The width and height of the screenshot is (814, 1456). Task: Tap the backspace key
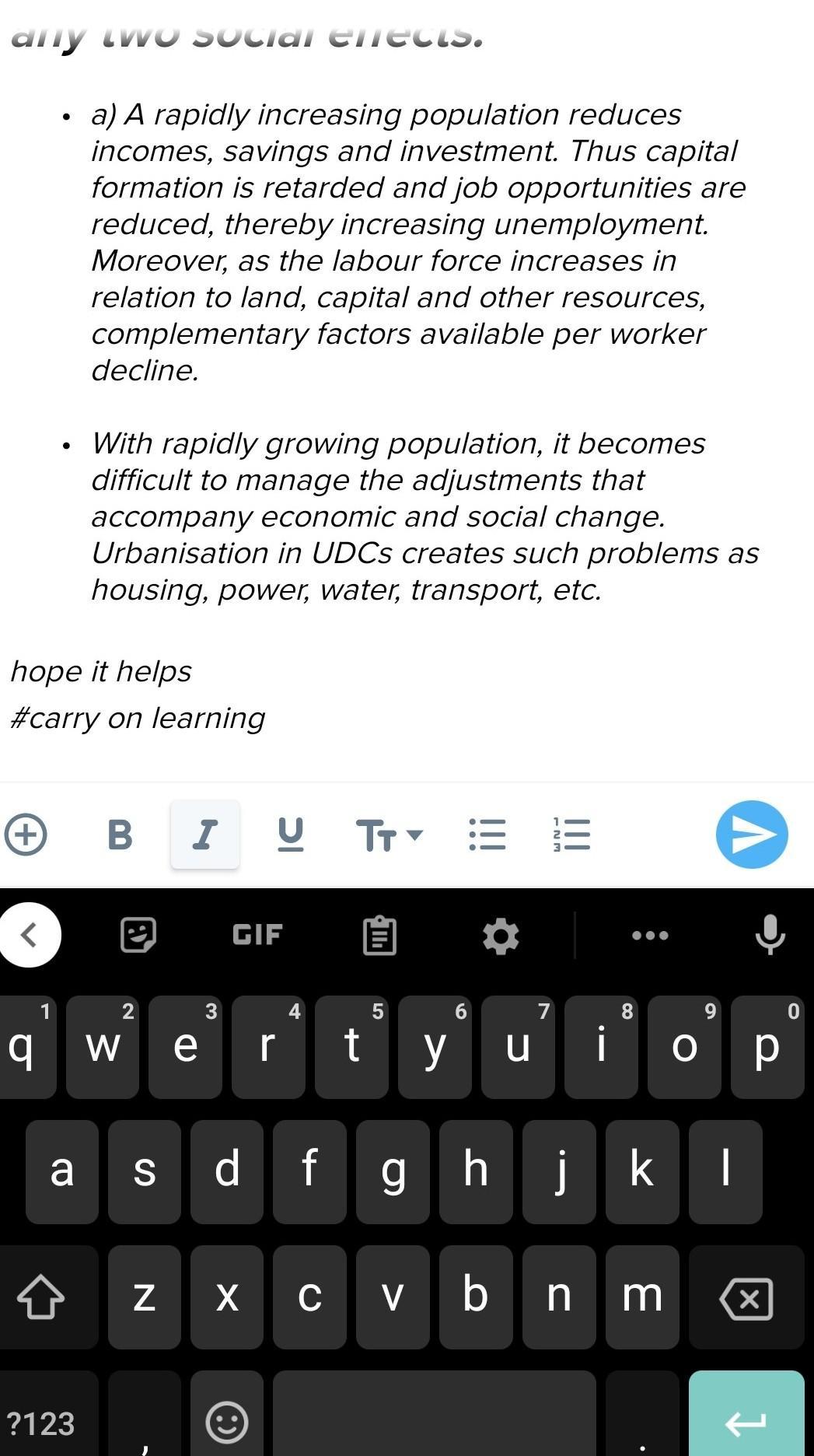pos(746,1297)
